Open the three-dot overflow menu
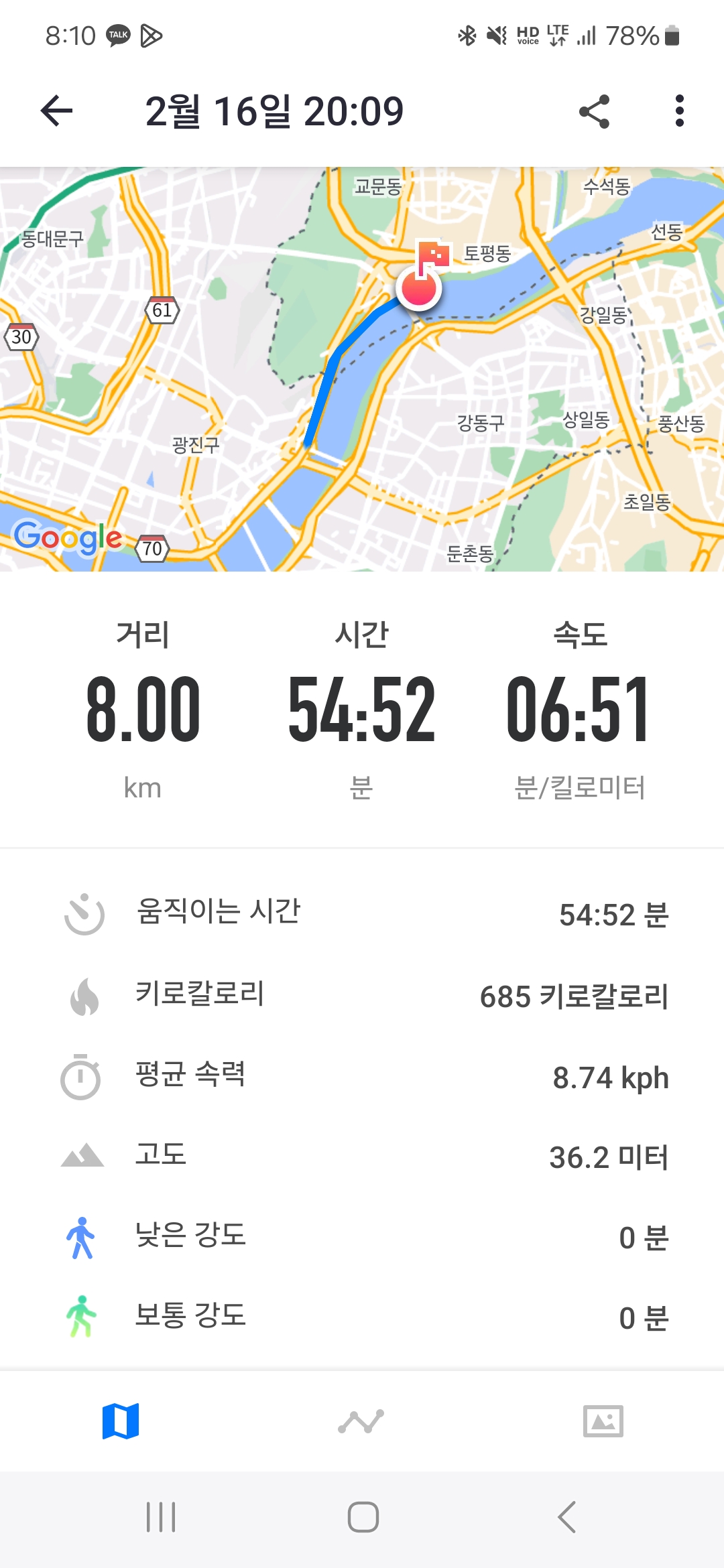Viewport: 724px width, 1568px height. tap(679, 111)
